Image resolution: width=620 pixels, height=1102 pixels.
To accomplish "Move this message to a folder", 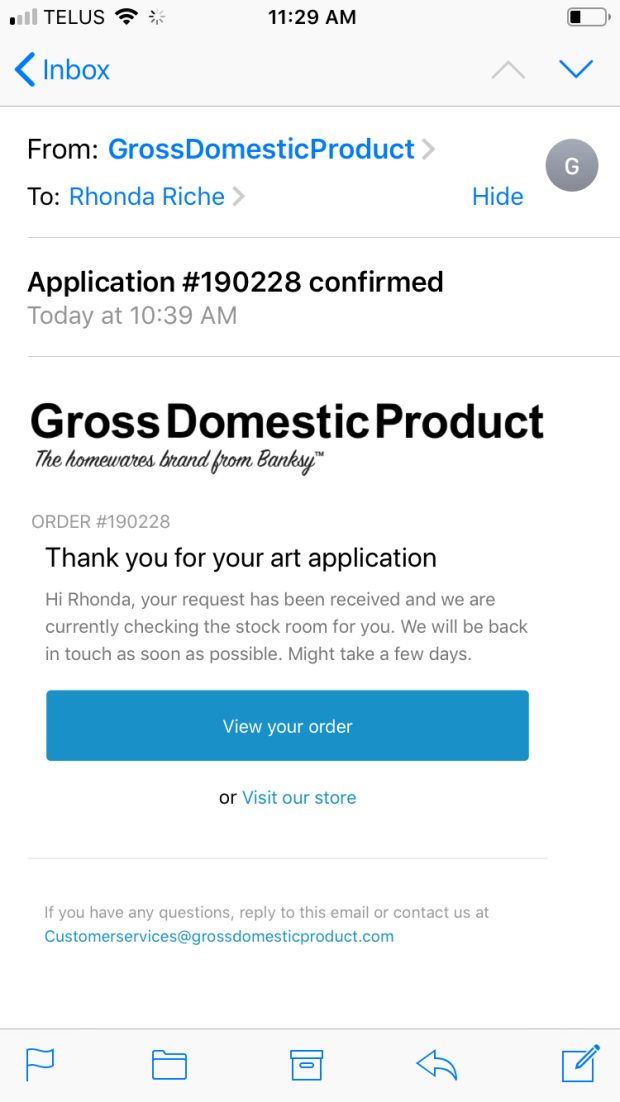I will point(169,1064).
